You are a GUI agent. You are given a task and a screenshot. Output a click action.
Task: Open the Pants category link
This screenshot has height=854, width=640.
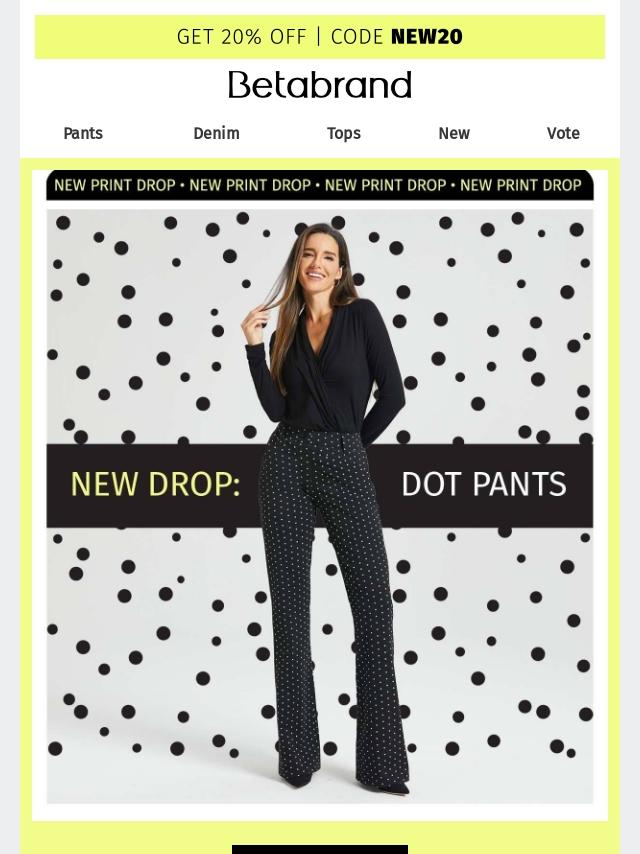[83, 133]
